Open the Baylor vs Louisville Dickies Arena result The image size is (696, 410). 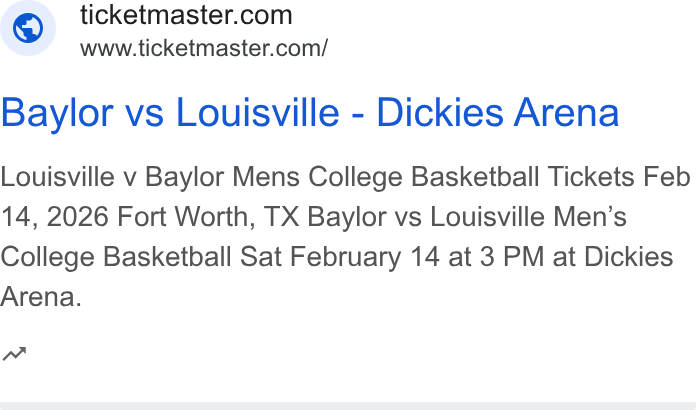click(310, 113)
